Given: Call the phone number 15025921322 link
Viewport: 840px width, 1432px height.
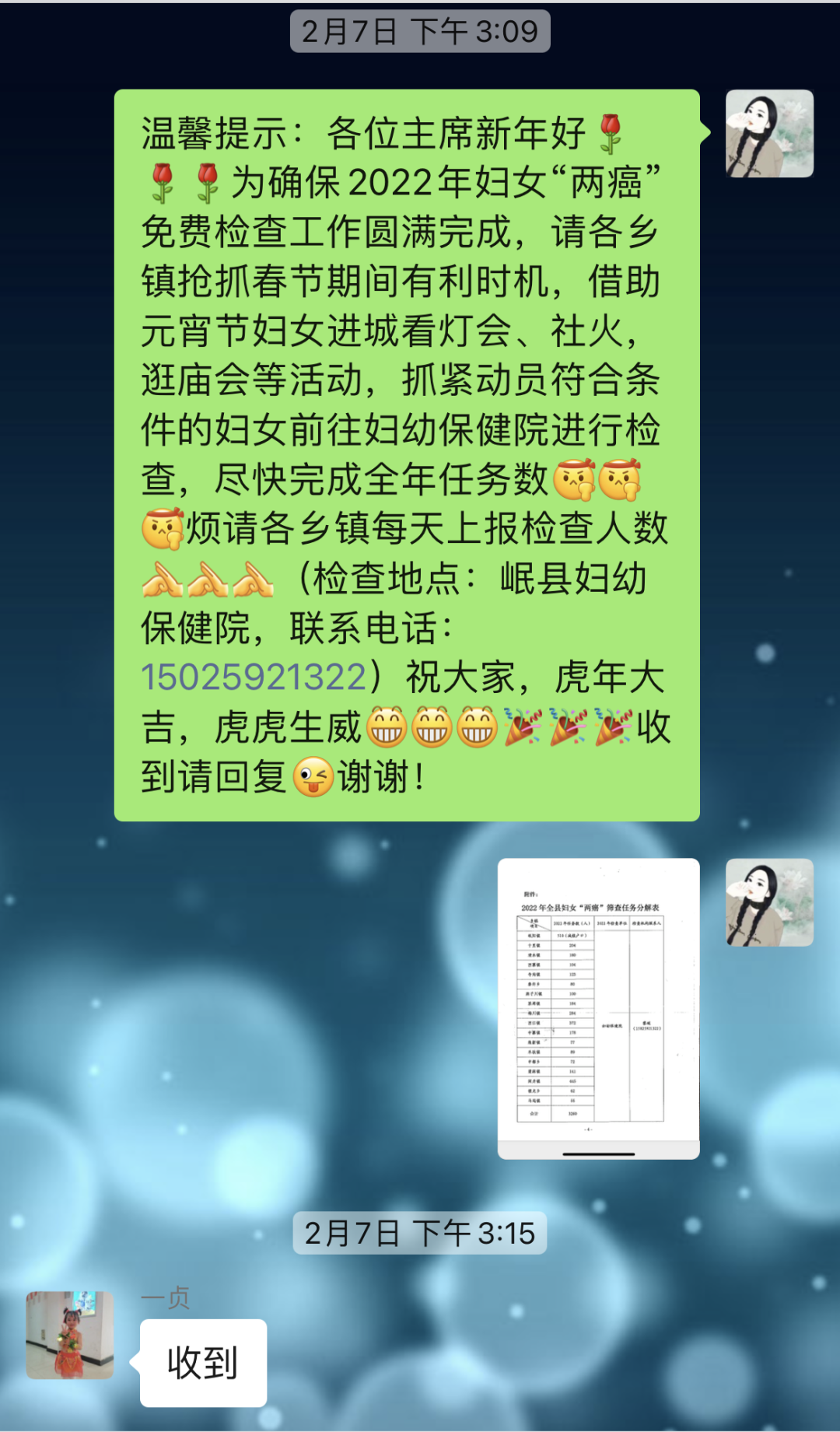Looking at the screenshot, I should (254, 677).
